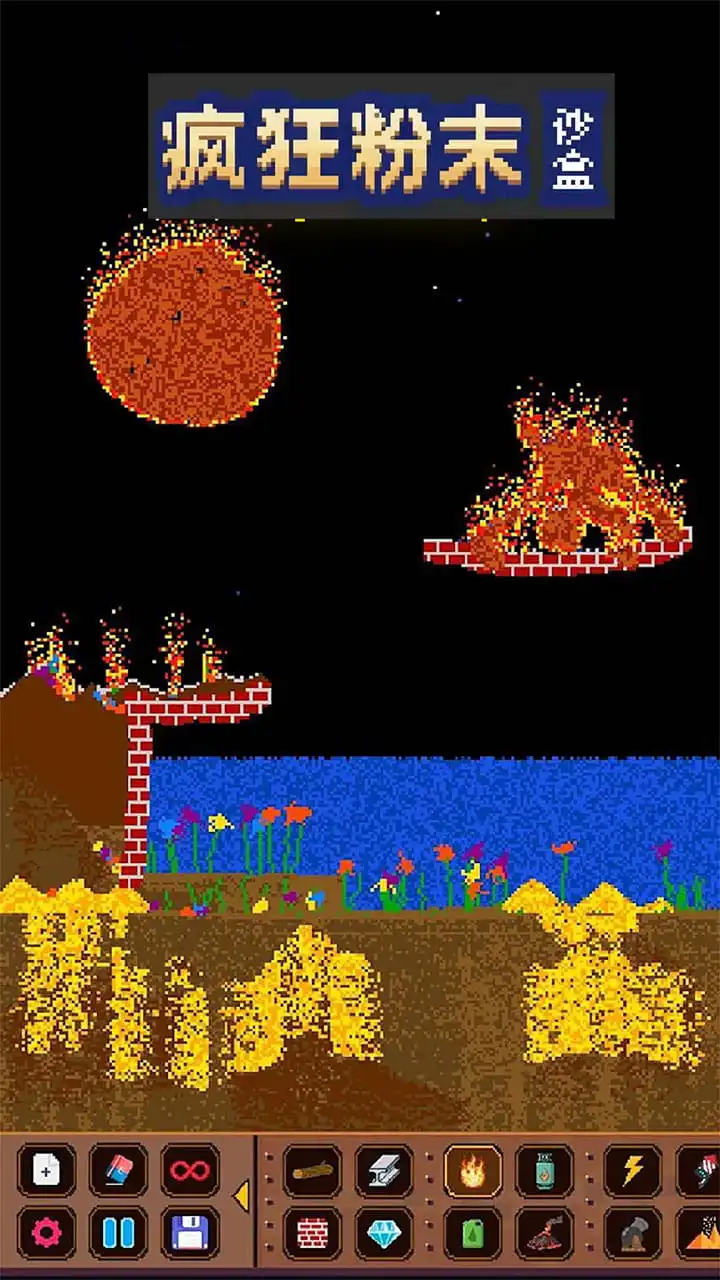Select the wood log element

tap(312, 1171)
